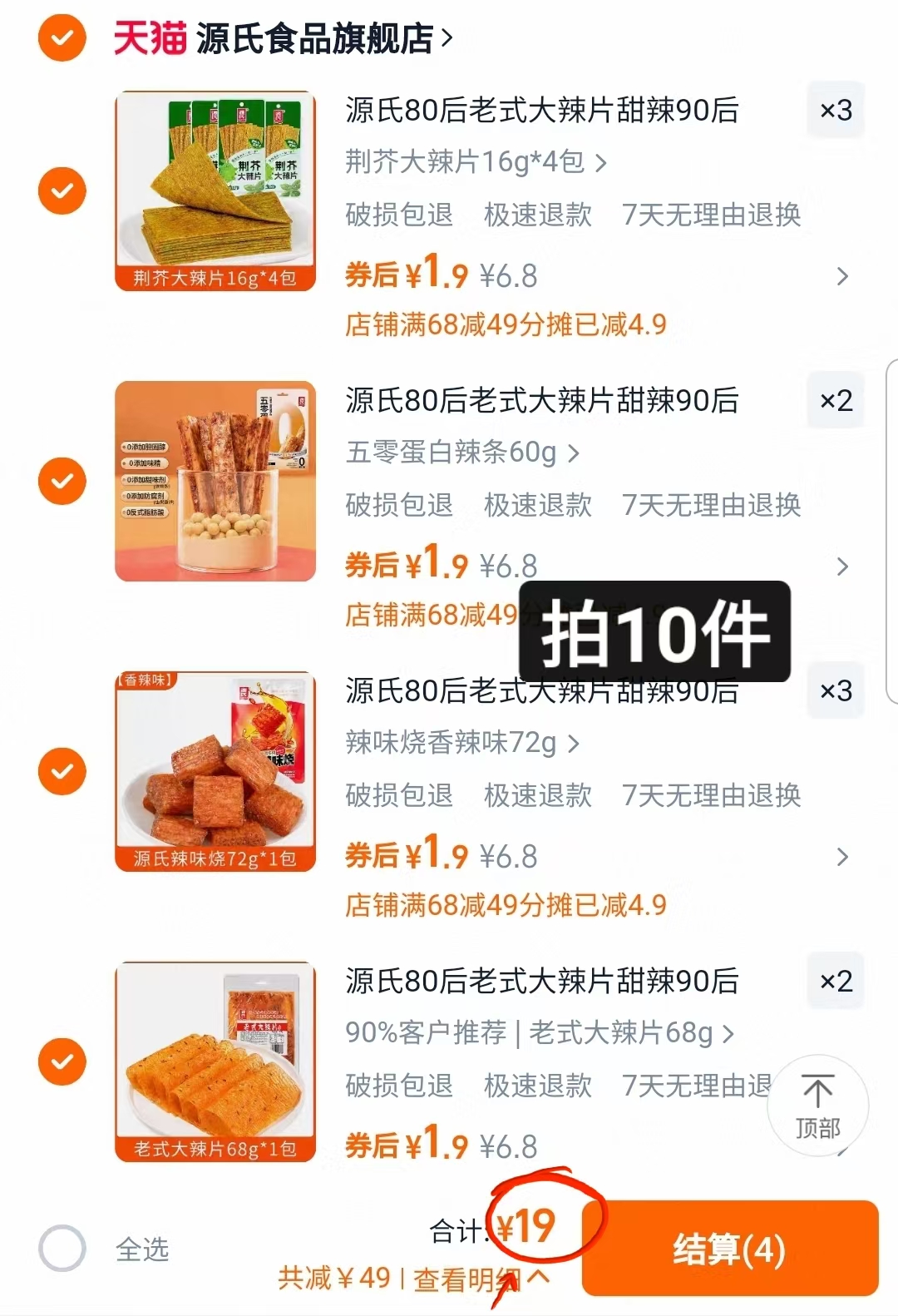Viewport: 898px width, 1316px height.
Task: Tap the 辣味烧 product thumbnail image
Action: [x=215, y=770]
